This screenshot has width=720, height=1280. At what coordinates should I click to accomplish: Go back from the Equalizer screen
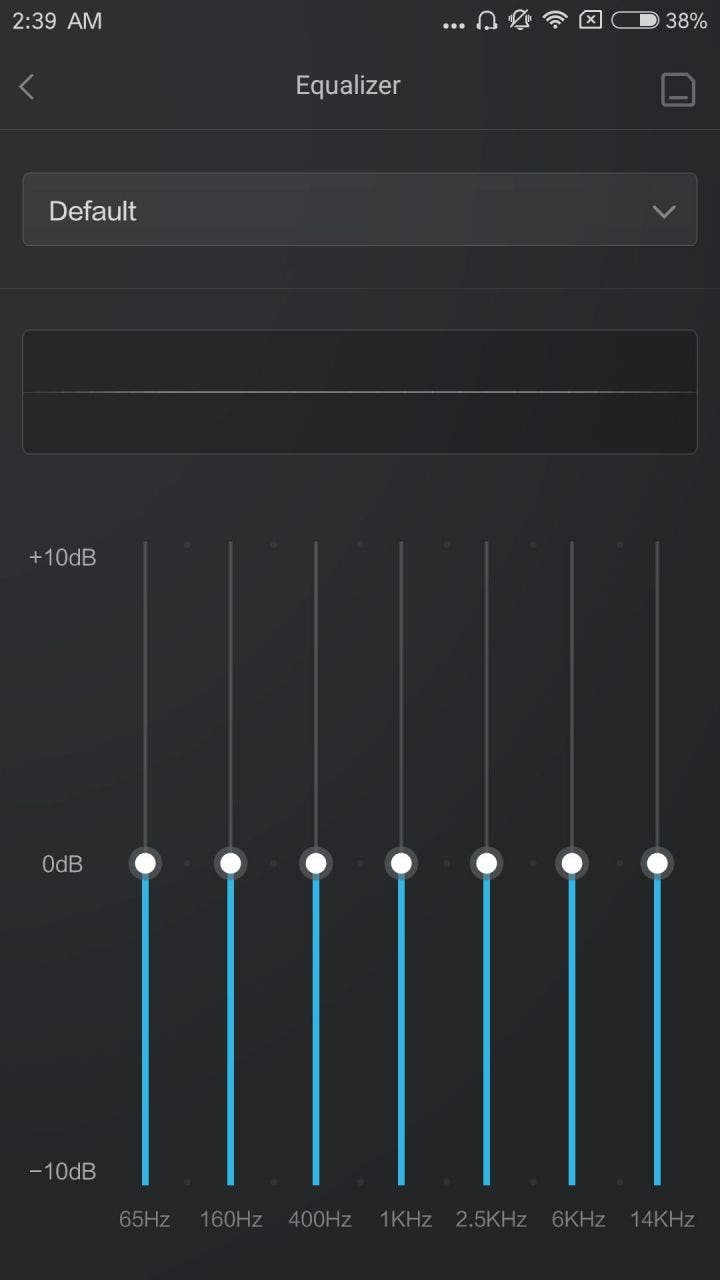click(27, 87)
